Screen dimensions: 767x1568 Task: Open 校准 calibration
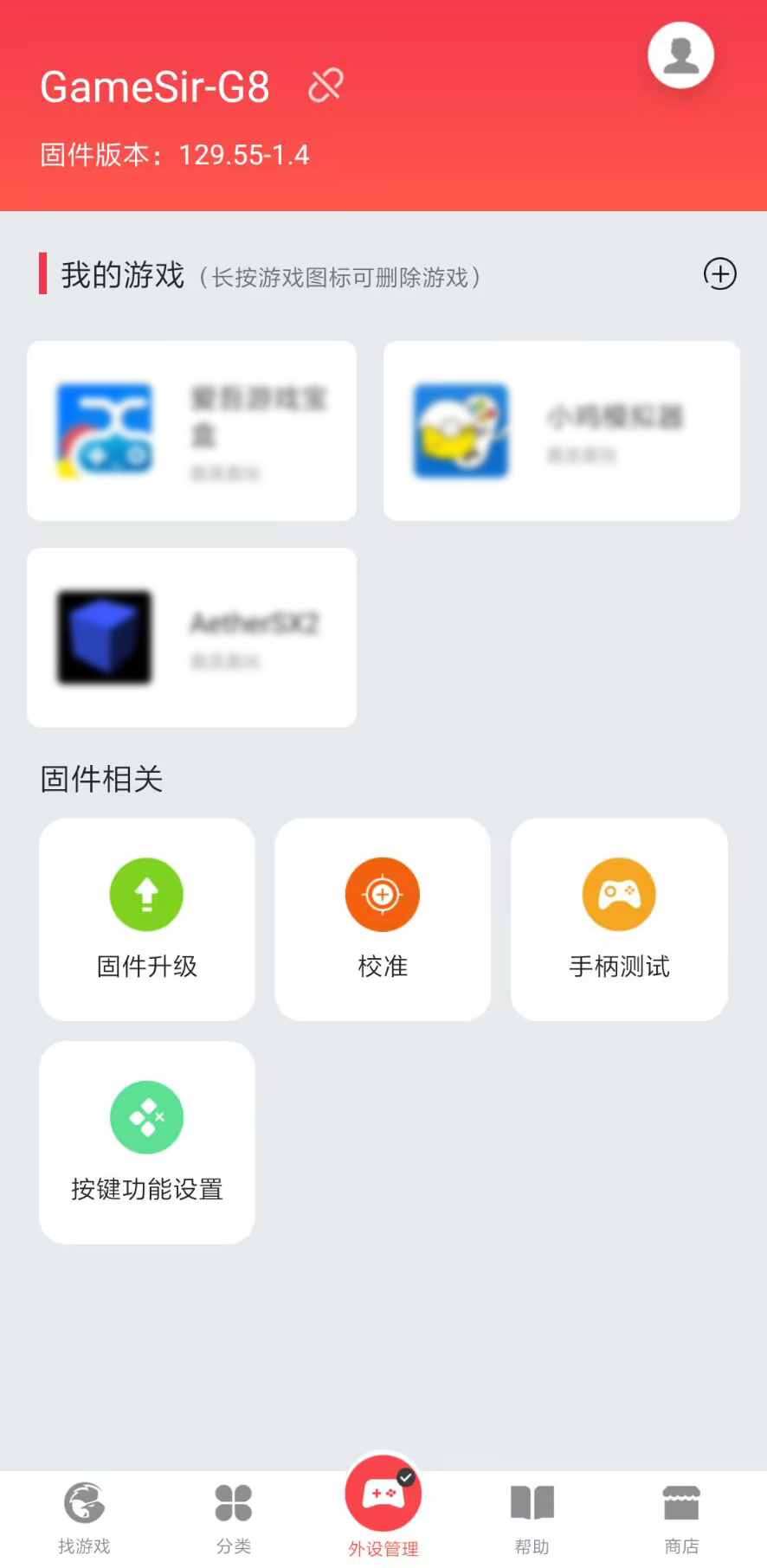click(383, 919)
